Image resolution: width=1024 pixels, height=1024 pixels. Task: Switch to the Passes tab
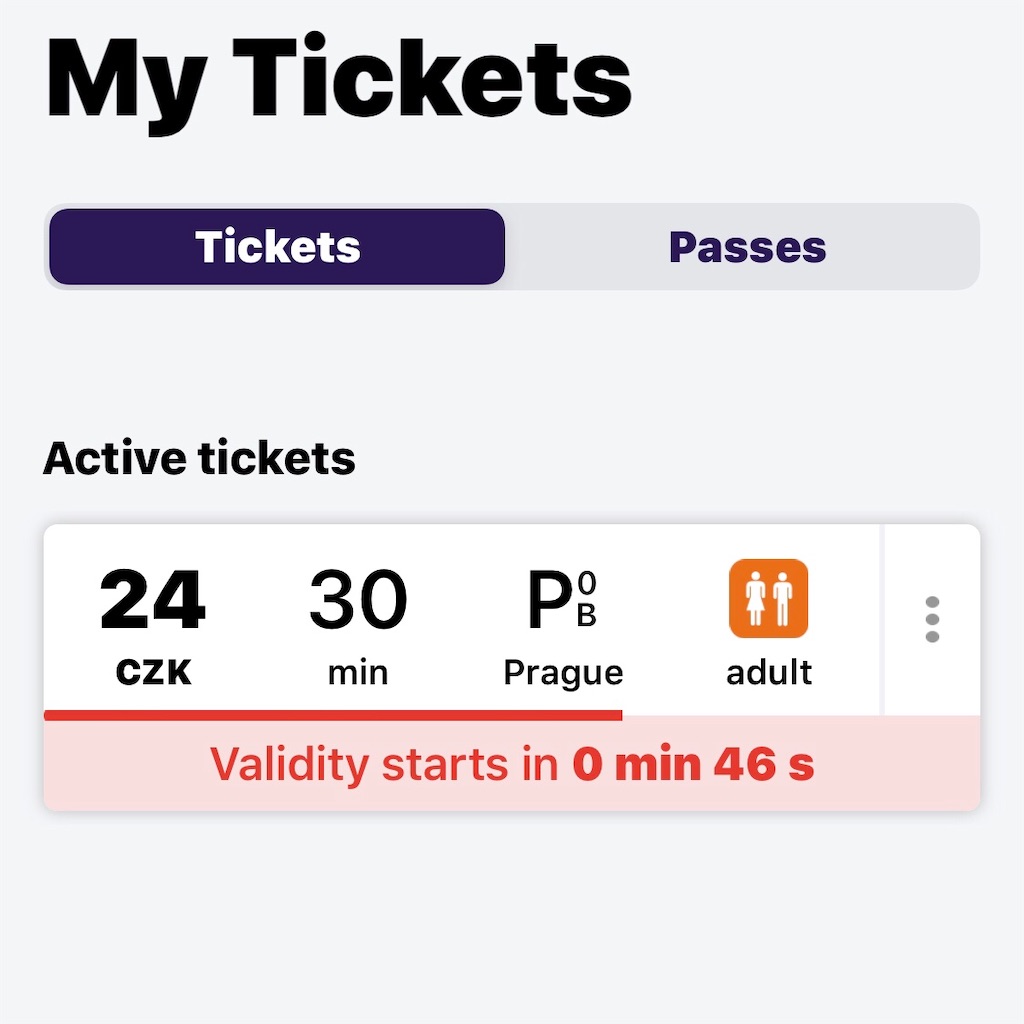[746, 247]
